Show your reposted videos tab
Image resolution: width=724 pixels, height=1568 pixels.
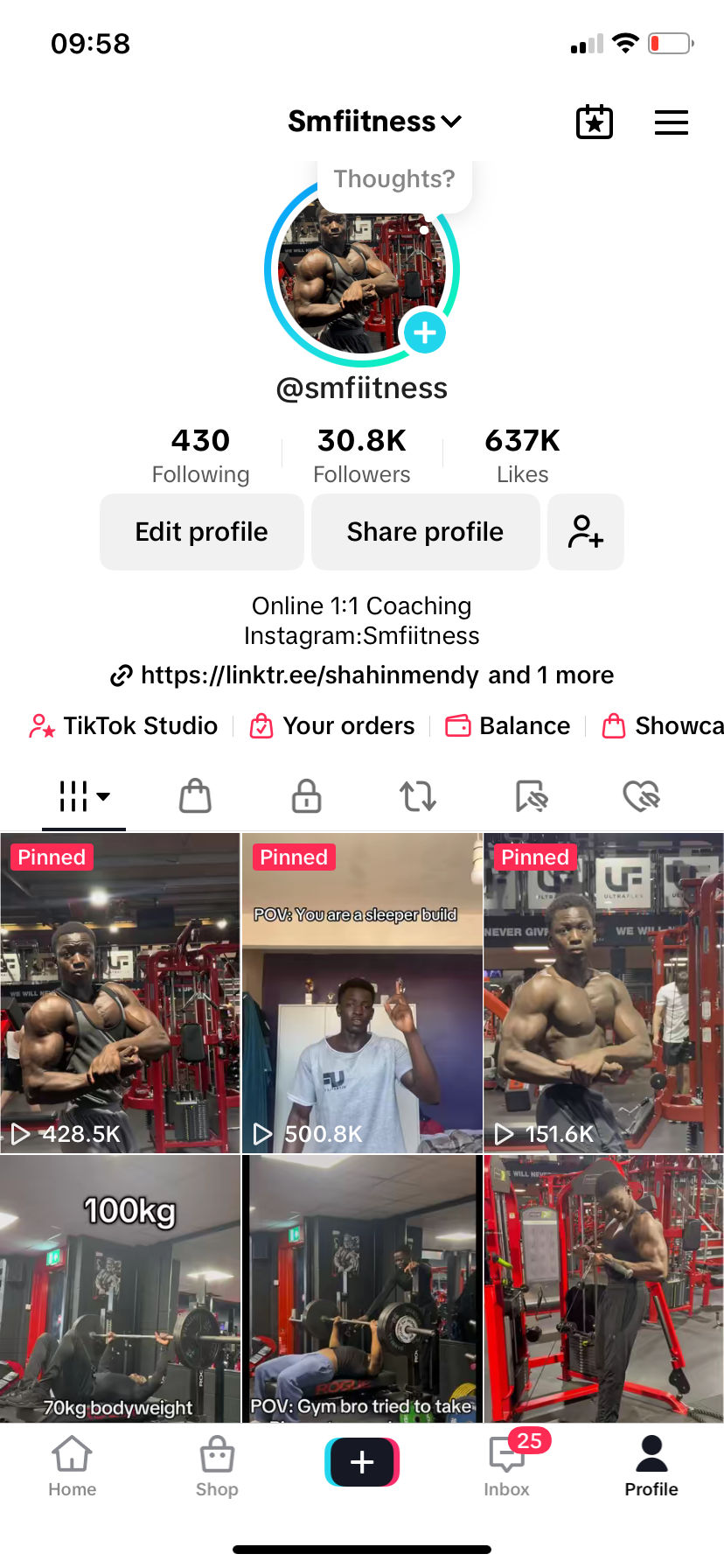coord(417,796)
